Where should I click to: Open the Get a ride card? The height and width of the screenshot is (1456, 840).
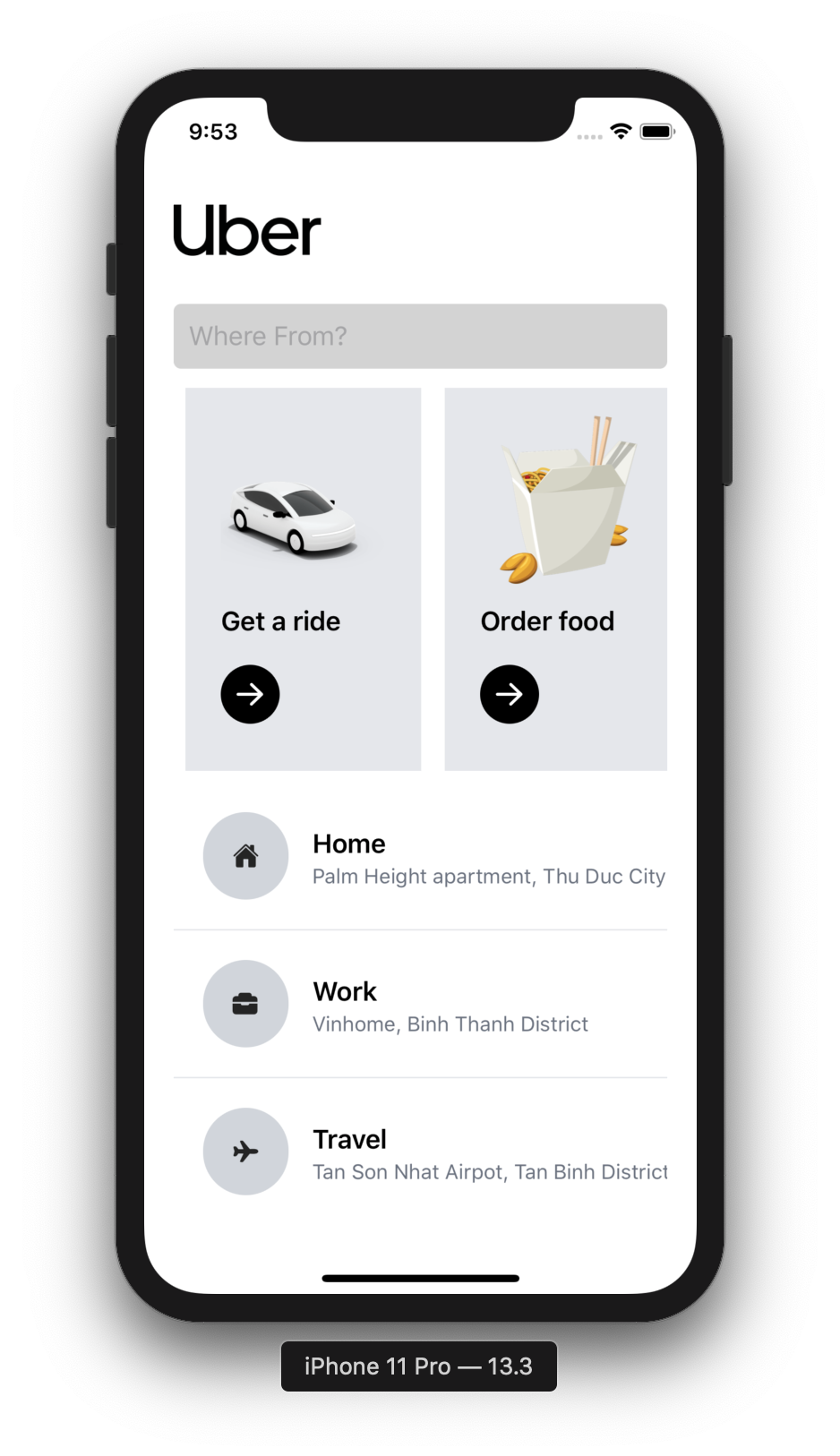pyautogui.click(x=303, y=578)
